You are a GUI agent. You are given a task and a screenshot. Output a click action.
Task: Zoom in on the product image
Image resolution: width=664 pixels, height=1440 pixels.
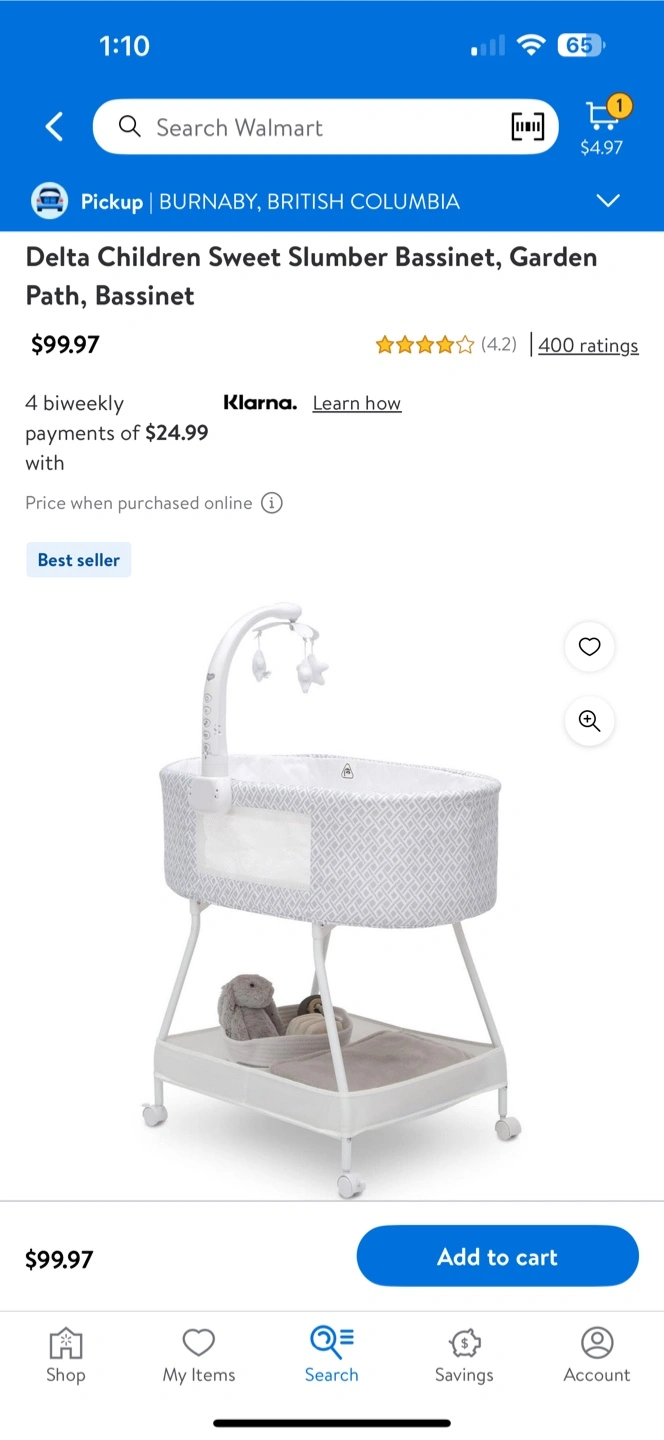point(590,721)
